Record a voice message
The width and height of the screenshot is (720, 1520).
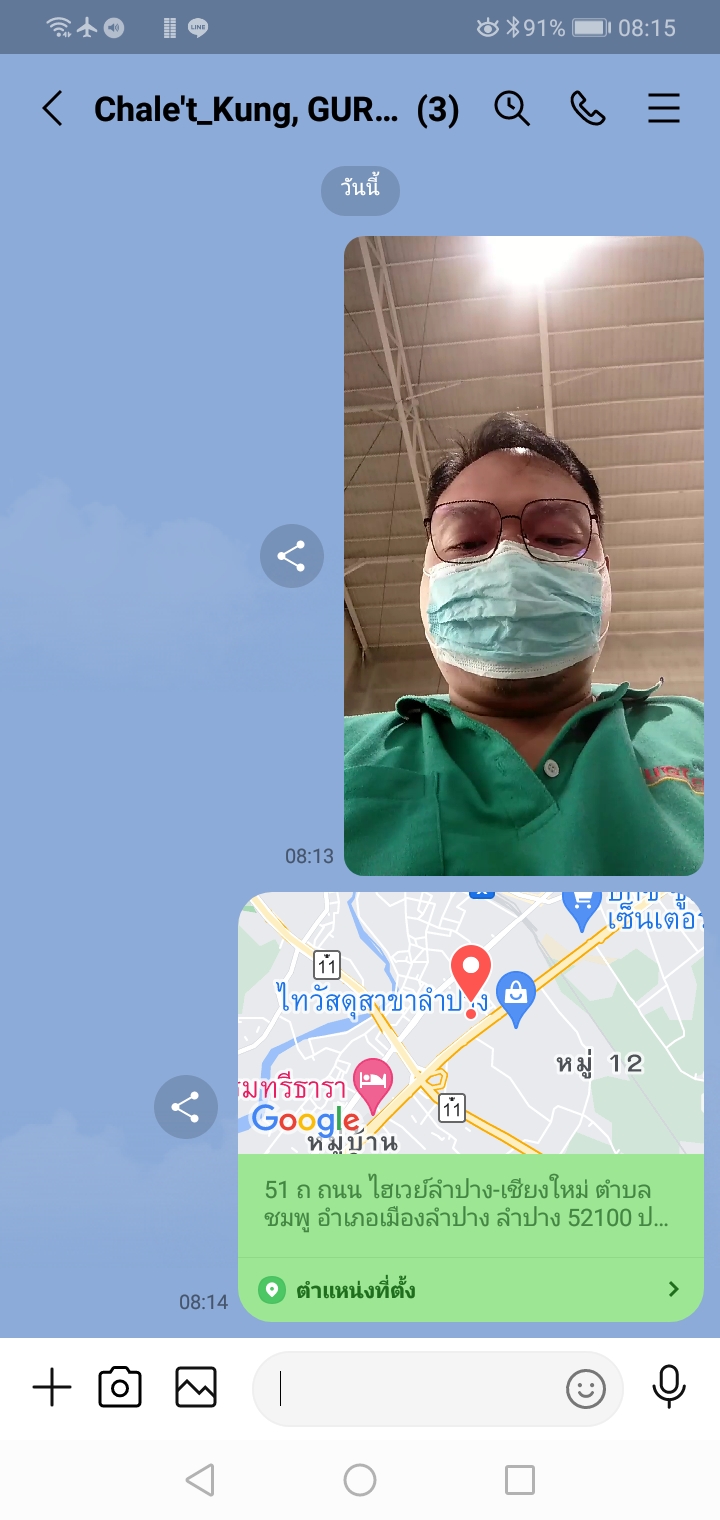tap(669, 1388)
